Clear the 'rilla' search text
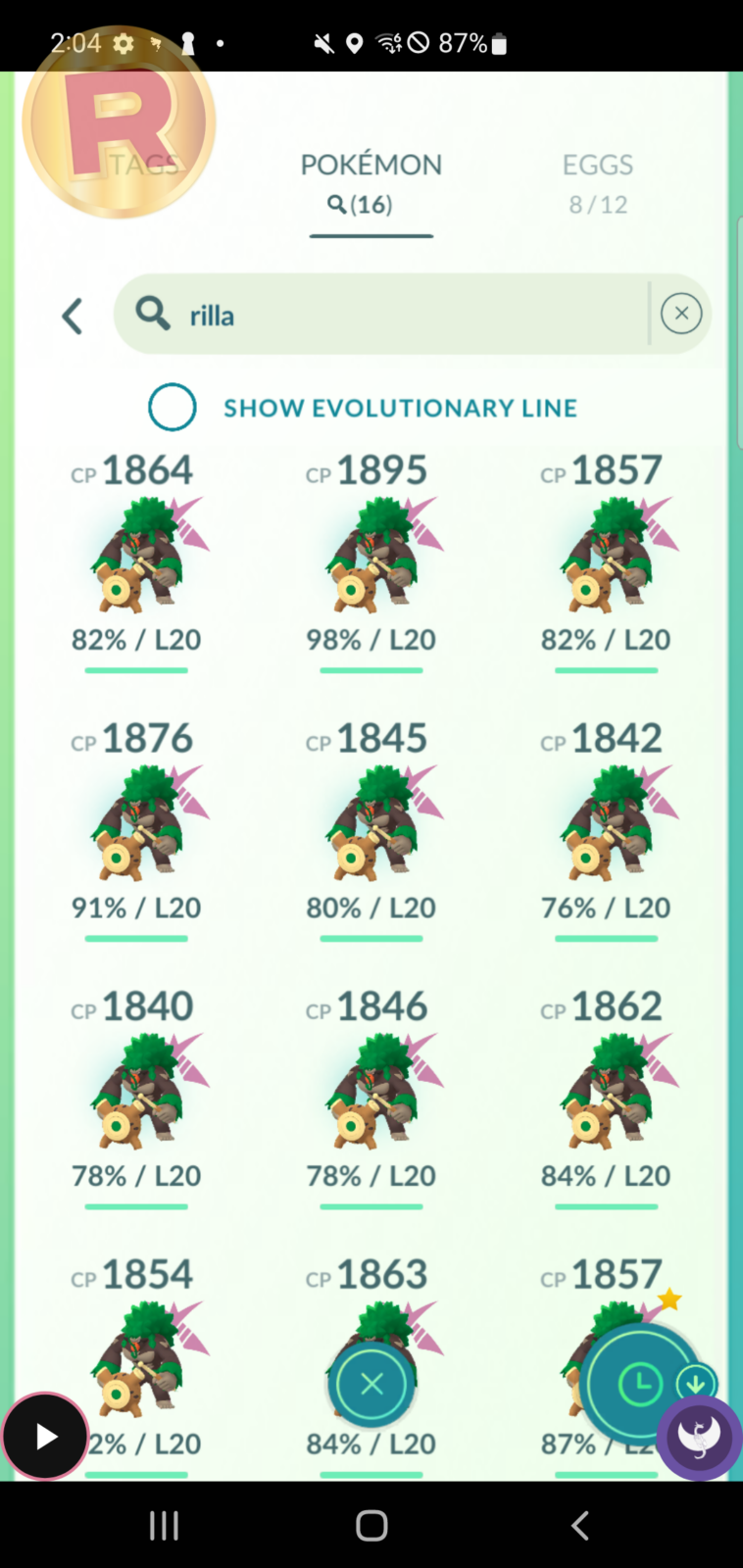 click(x=681, y=314)
